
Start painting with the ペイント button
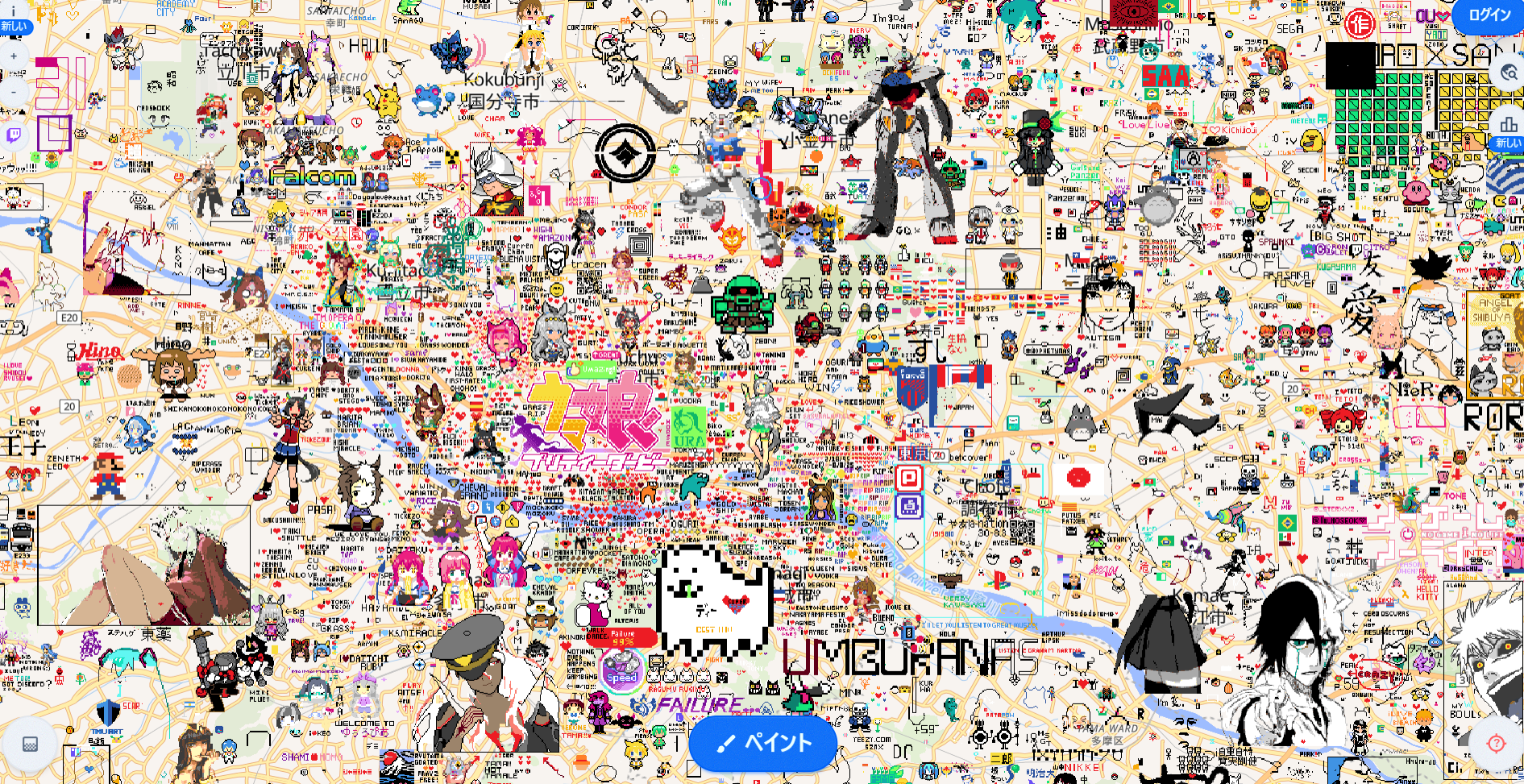coord(762,743)
